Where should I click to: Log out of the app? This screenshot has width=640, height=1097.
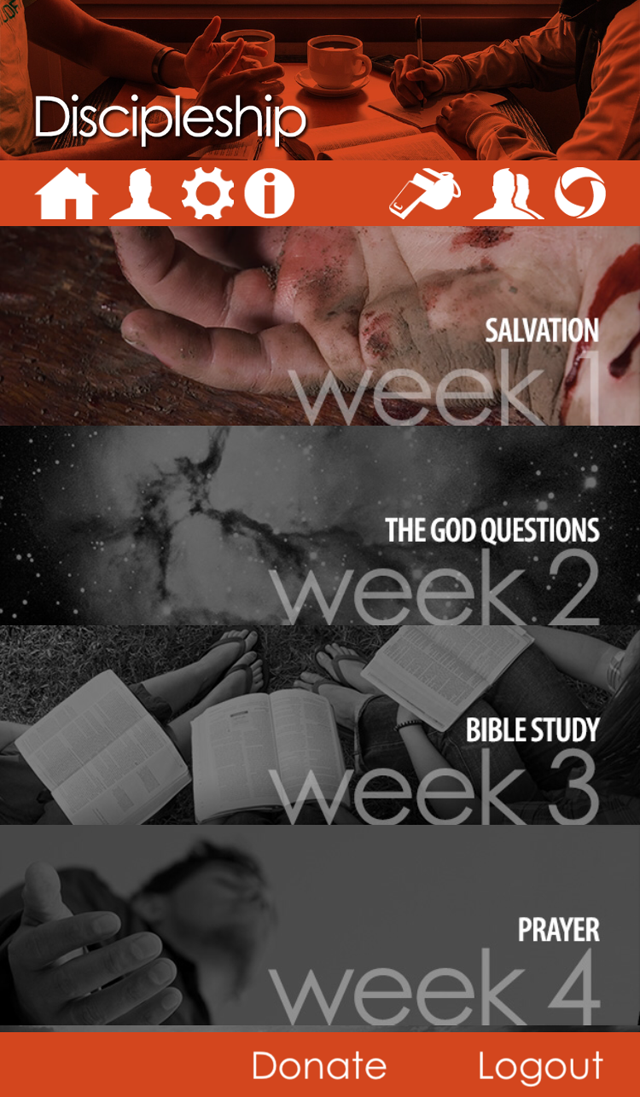pos(540,1065)
